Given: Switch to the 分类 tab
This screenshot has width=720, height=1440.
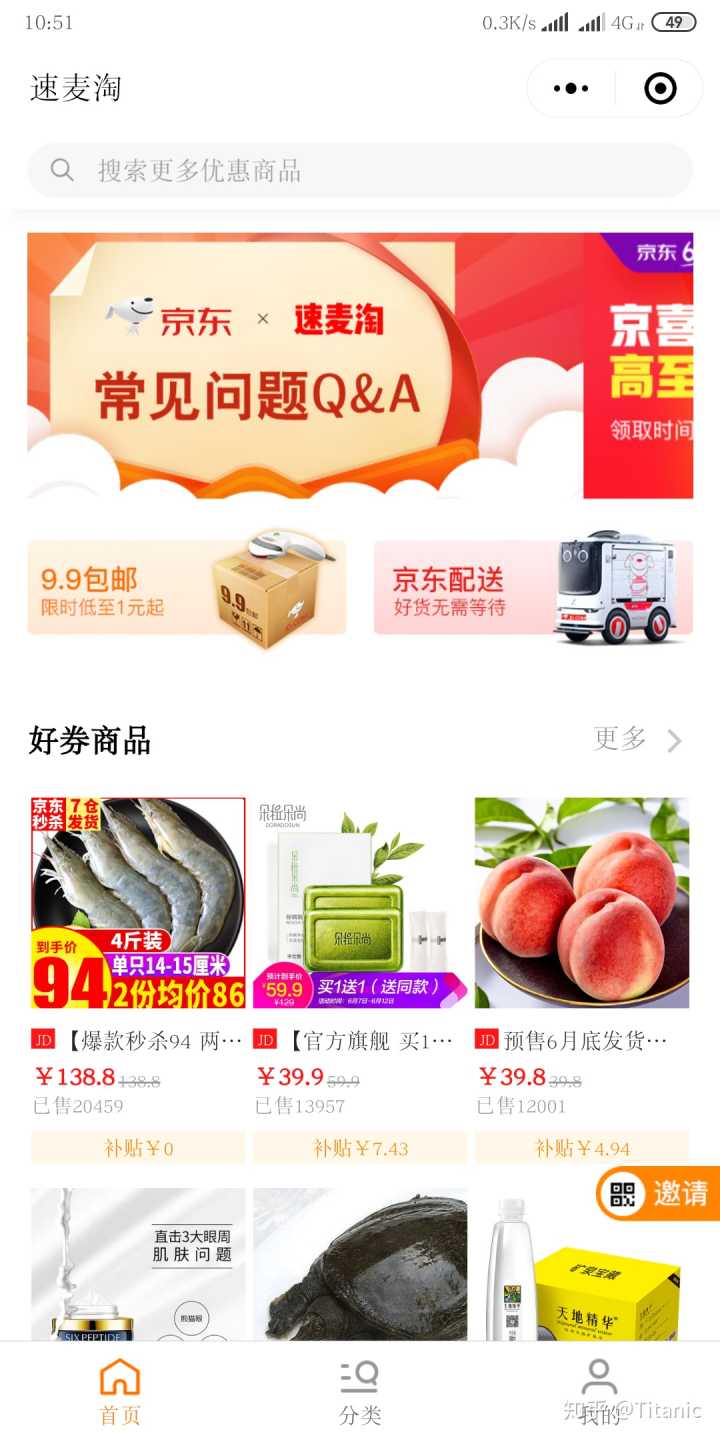Looking at the screenshot, I should [360, 1391].
